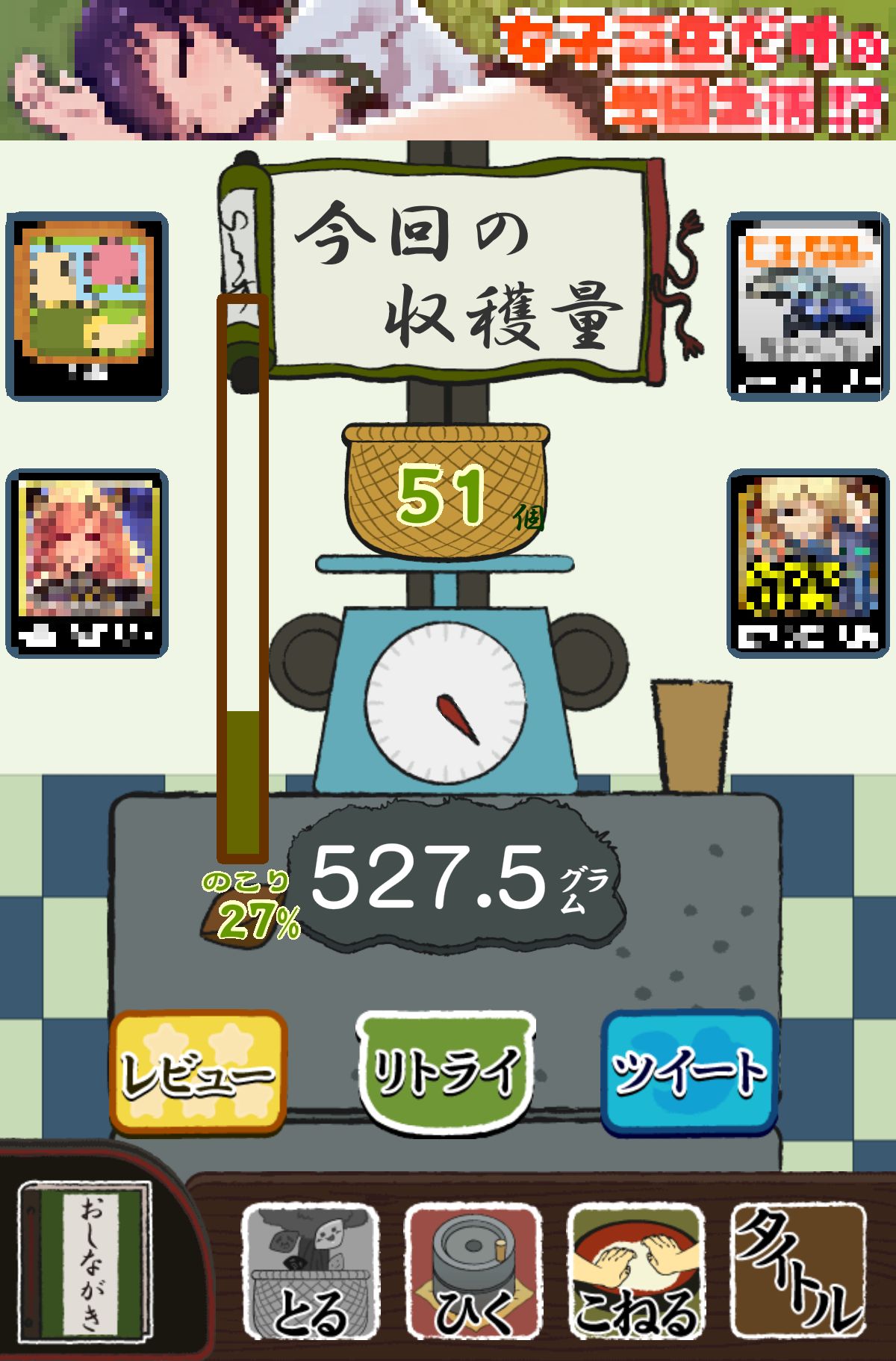
Task: Retry the game with リトライ
Action: pyautogui.click(x=447, y=1070)
